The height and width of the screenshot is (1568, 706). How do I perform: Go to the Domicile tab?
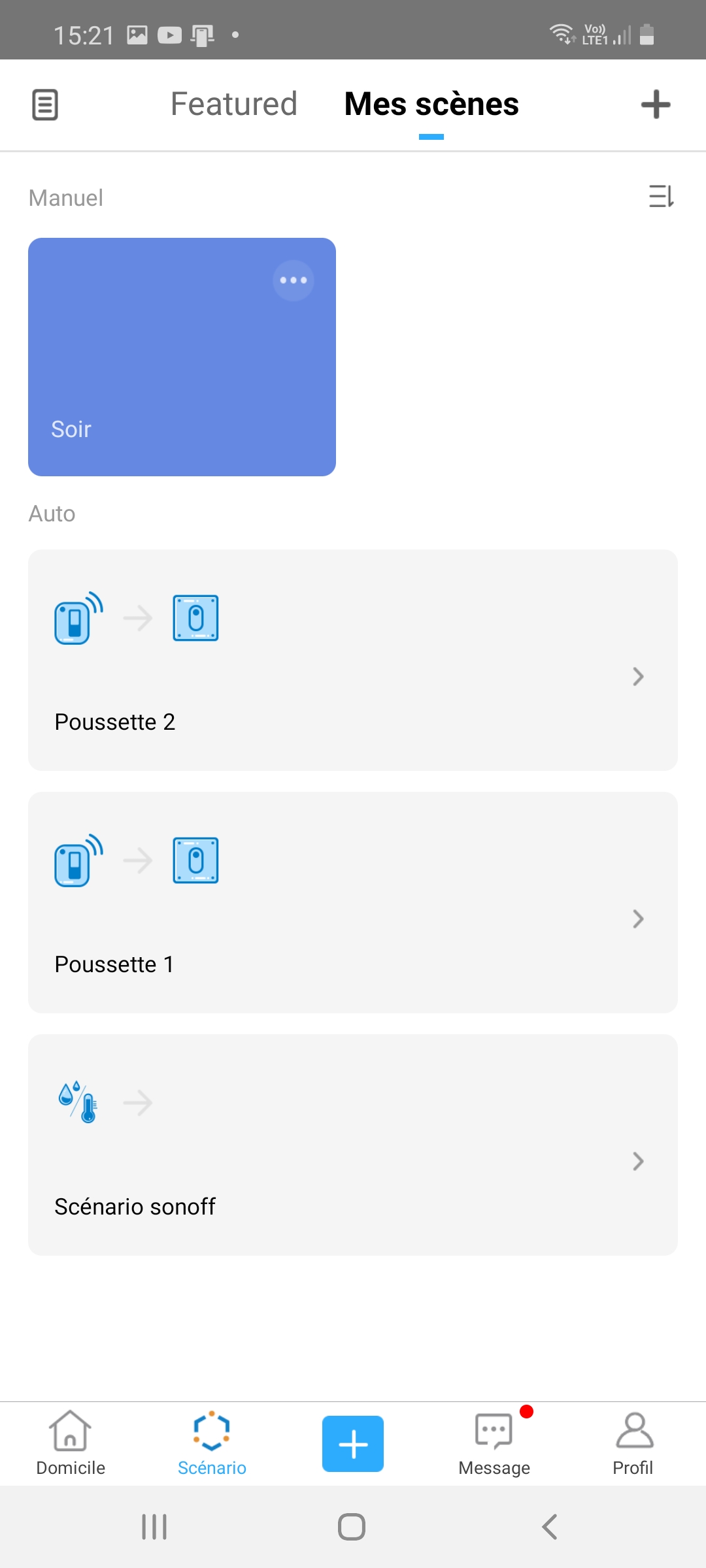pos(71,1444)
